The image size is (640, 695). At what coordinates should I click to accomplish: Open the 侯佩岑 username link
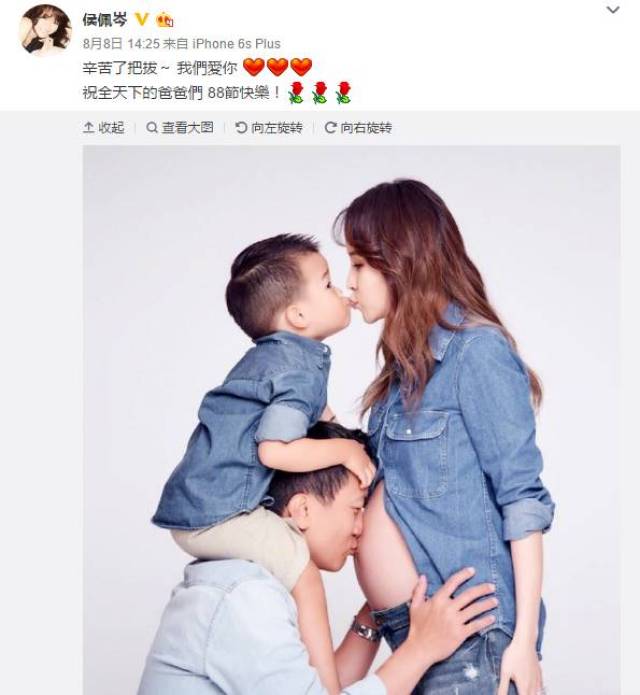click(106, 19)
